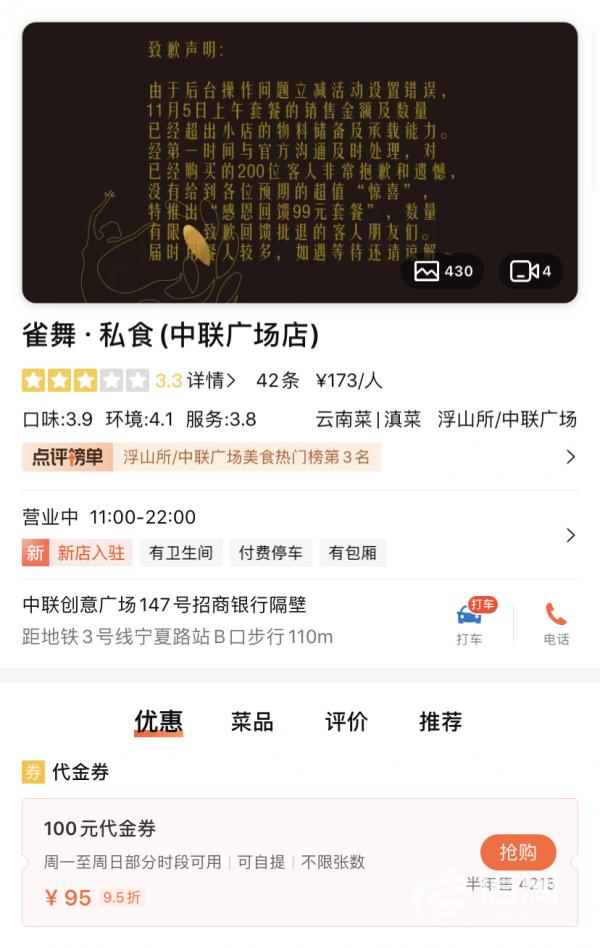The image size is (600, 948).
Task: Switch to the 推荐 tab
Action: point(440,721)
